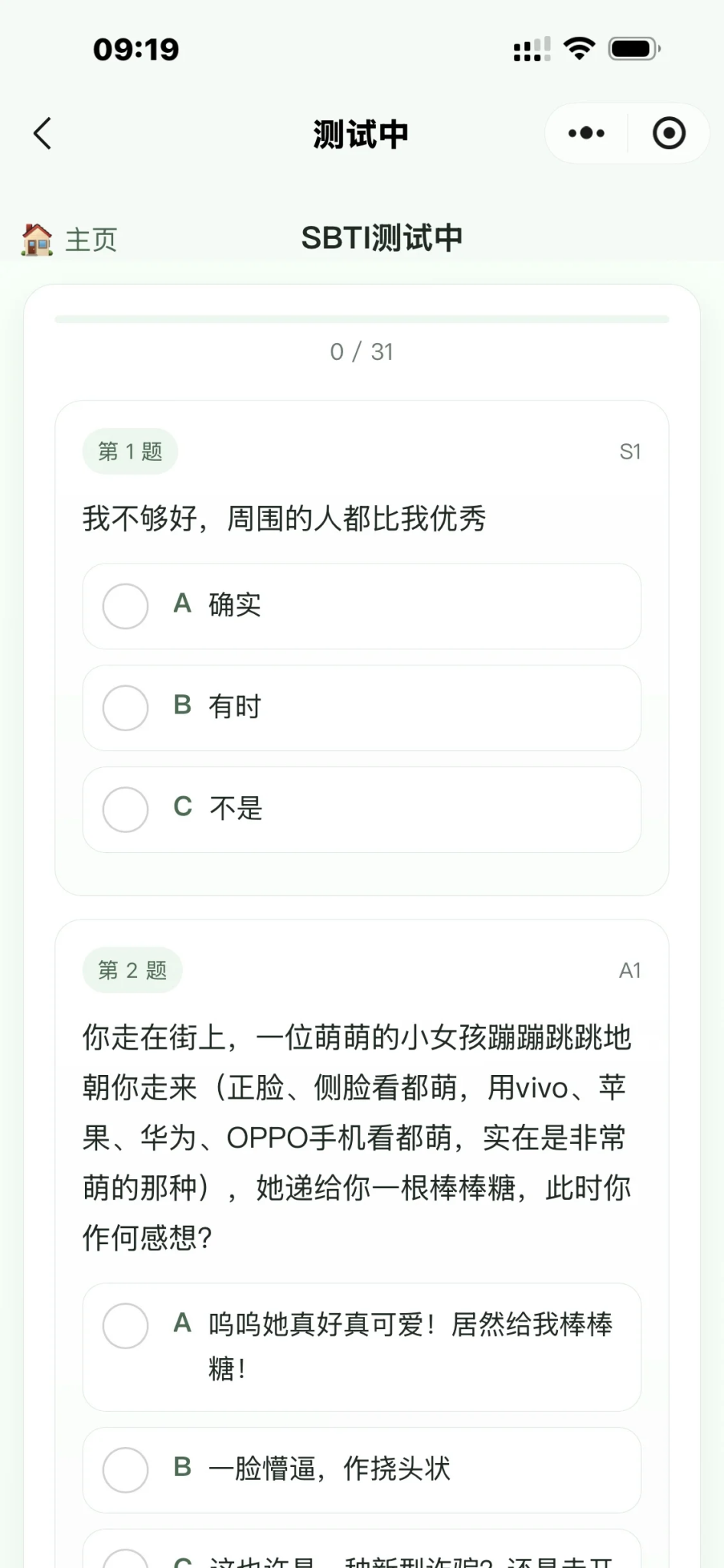Open the mini-program more options menu

click(584, 132)
